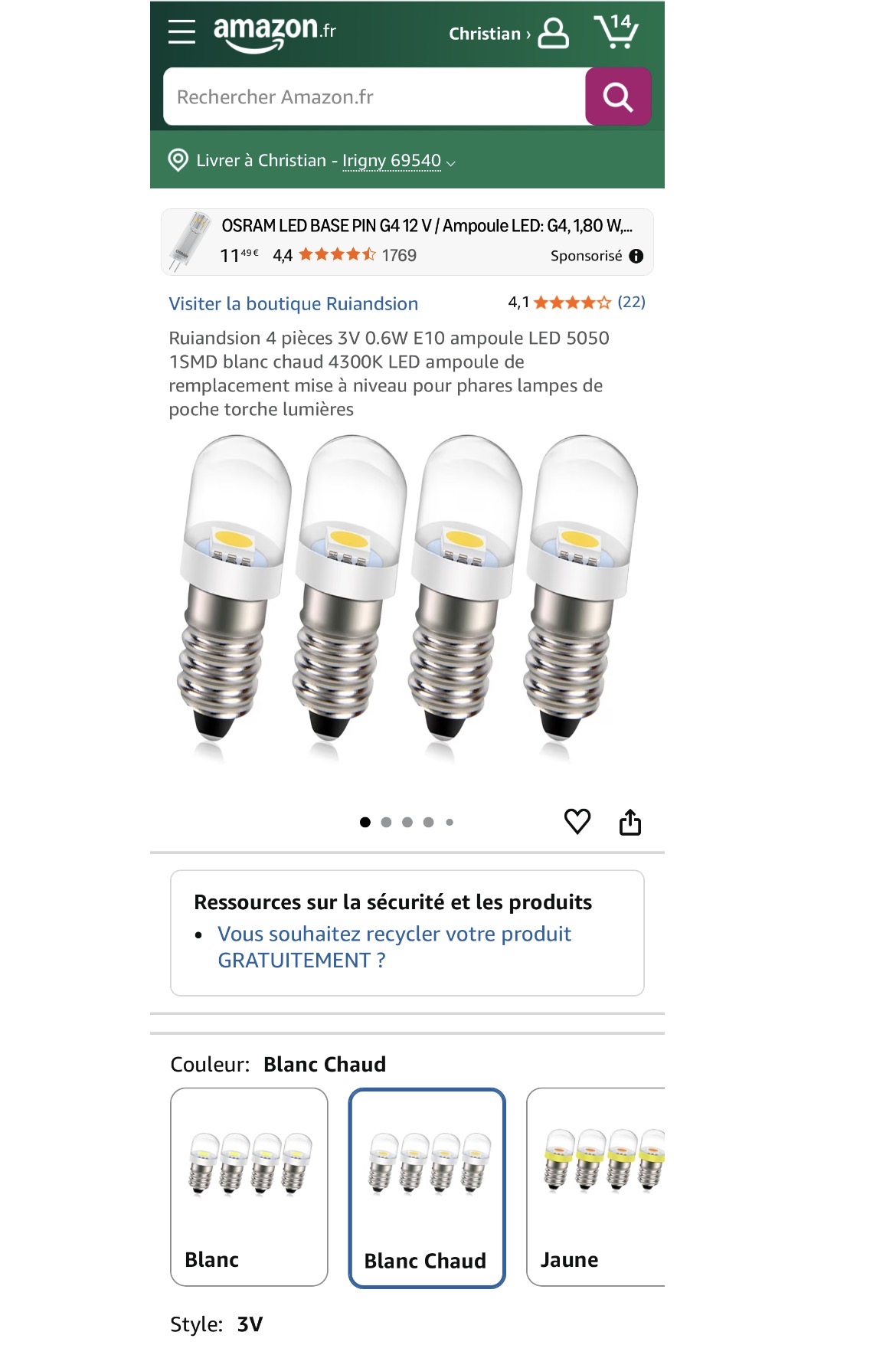Tap the magnifier search button

coord(618,97)
